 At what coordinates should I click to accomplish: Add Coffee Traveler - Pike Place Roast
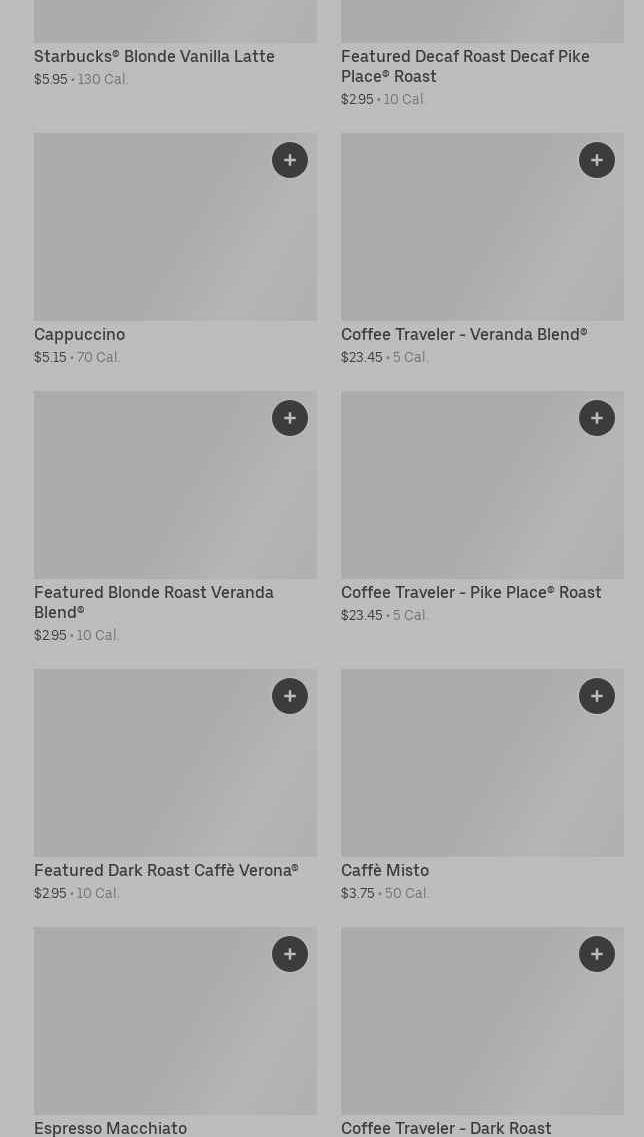point(597,418)
